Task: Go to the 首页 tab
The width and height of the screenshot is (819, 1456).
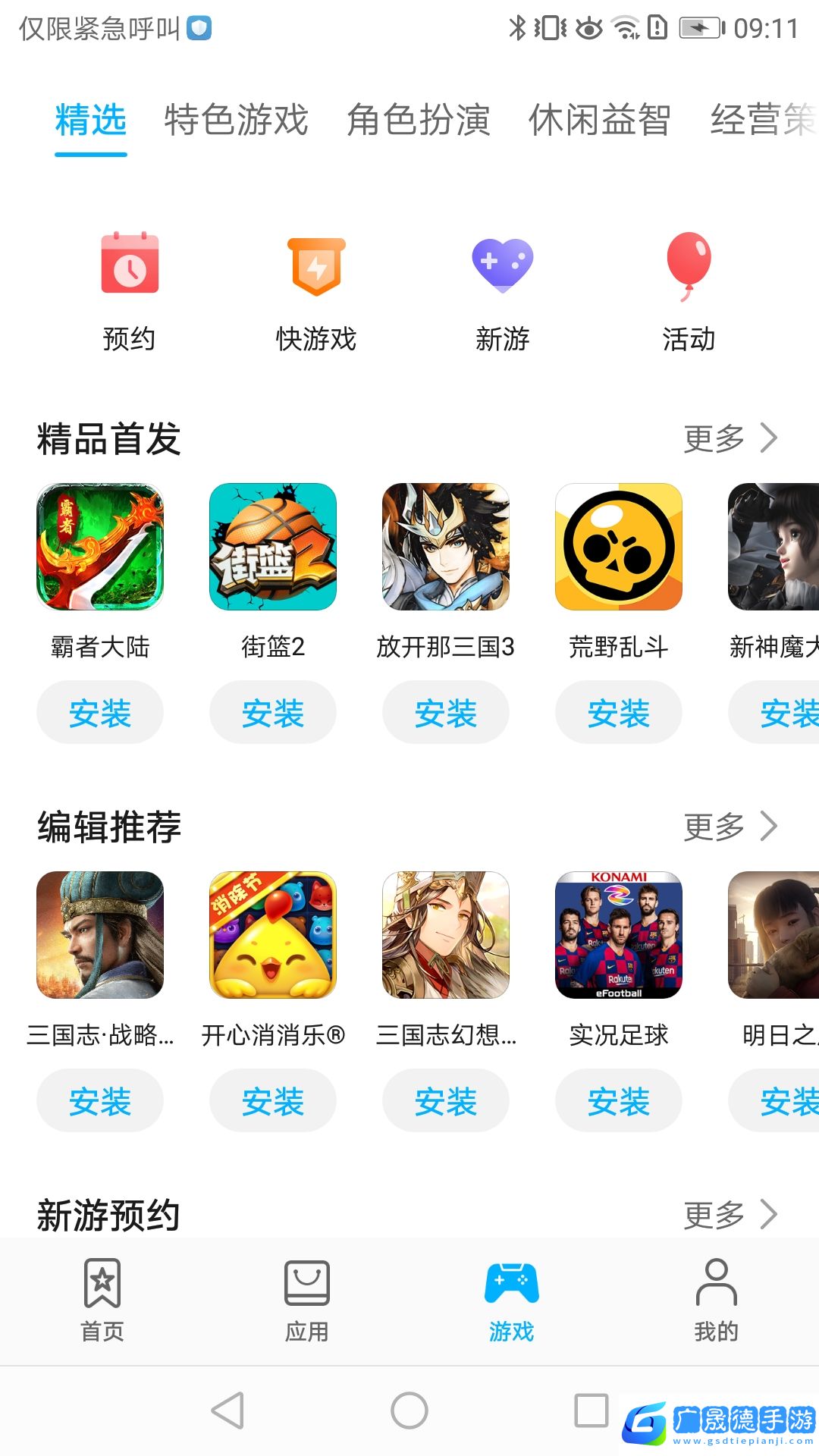Action: pos(102,1300)
